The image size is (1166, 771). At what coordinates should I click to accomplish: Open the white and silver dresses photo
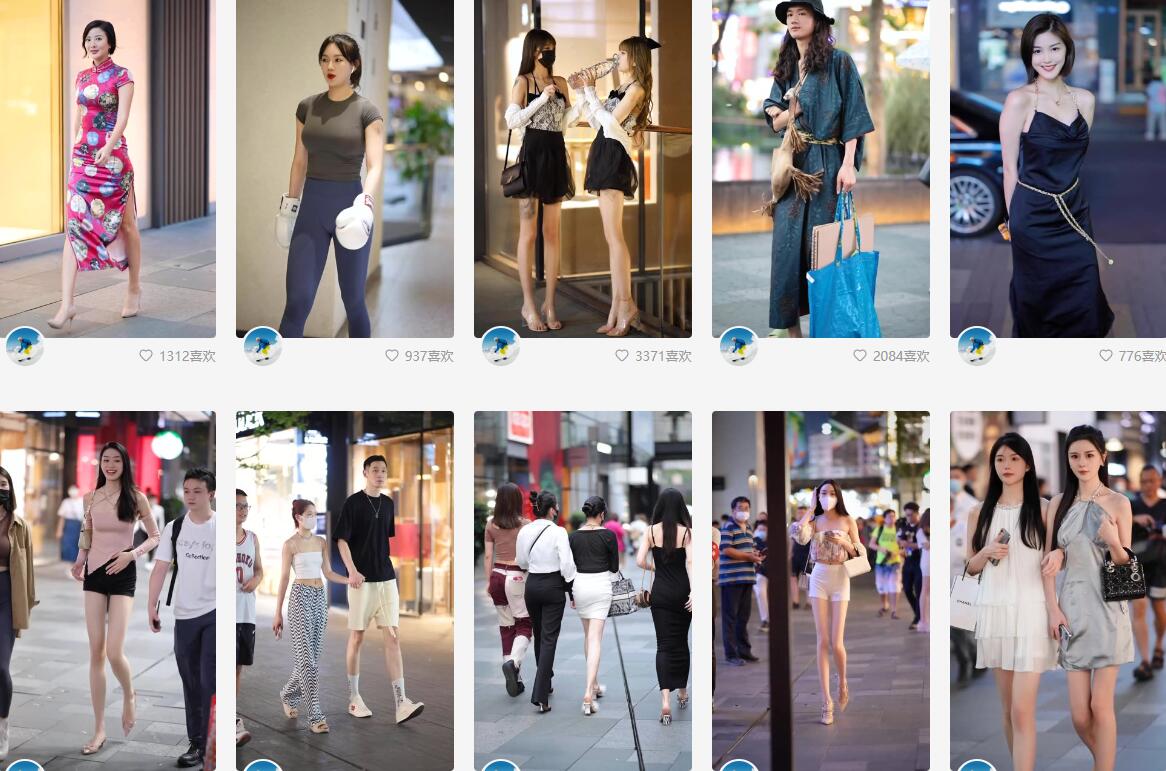coord(1057,590)
